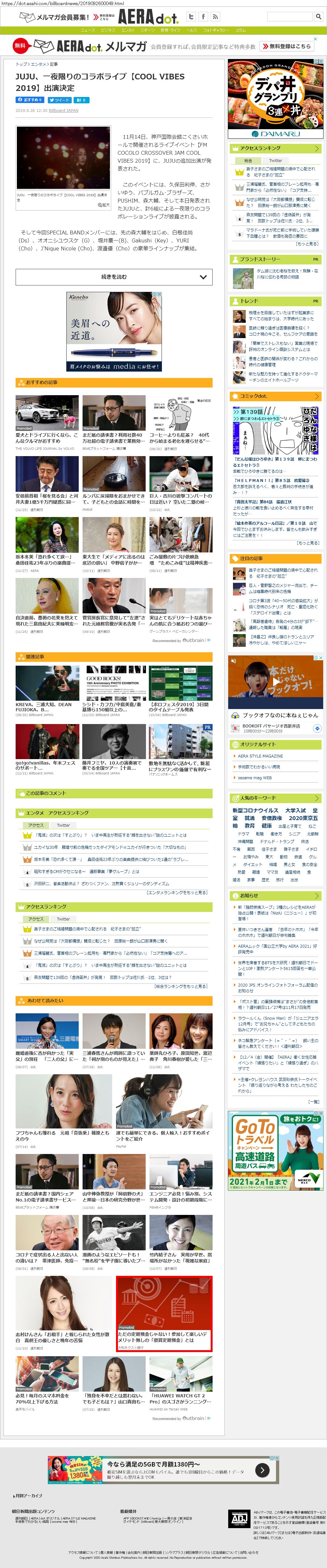This screenshot has width=327, height=1568.
Task: Select 新型コロナウイルス popular keyword
Action: pos(255,810)
